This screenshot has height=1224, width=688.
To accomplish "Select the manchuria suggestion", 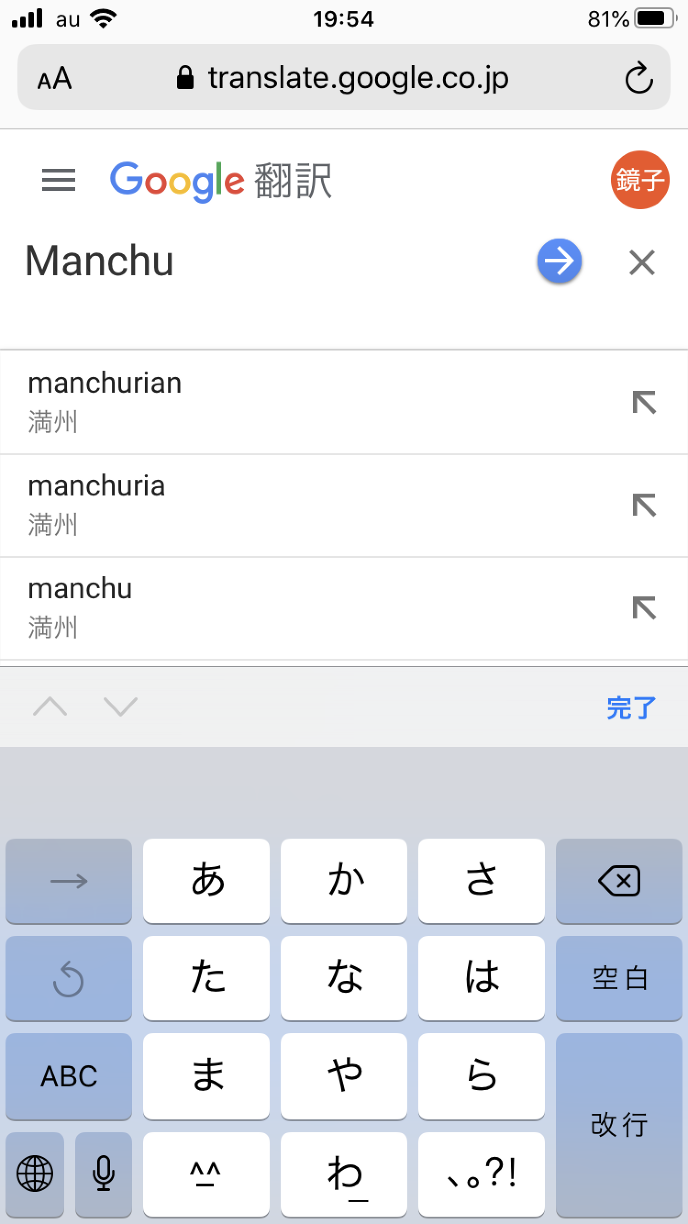I will pyautogui.click(x=300, y=505).
